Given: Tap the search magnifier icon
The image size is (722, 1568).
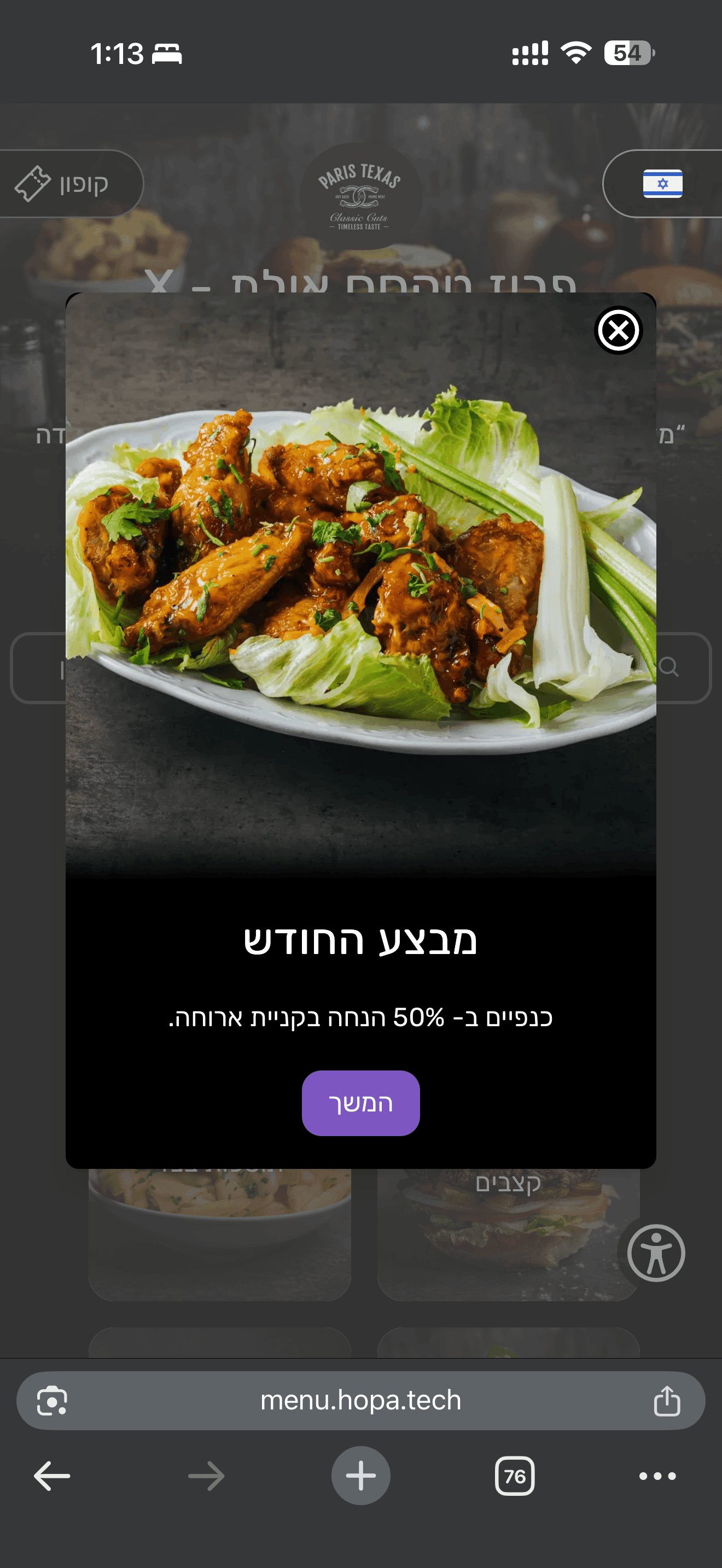Looking at the screenshot, I should [668, 667].
